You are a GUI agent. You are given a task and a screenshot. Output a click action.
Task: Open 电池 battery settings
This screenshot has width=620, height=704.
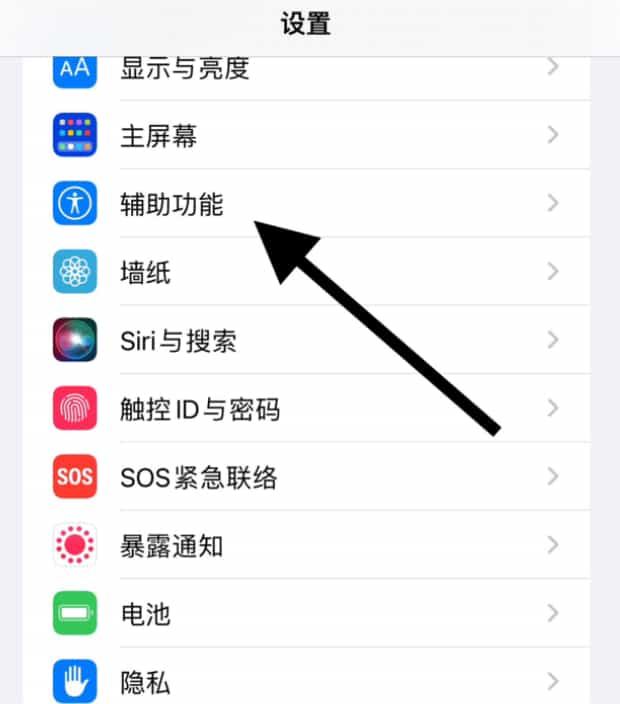tap(145, 614)
